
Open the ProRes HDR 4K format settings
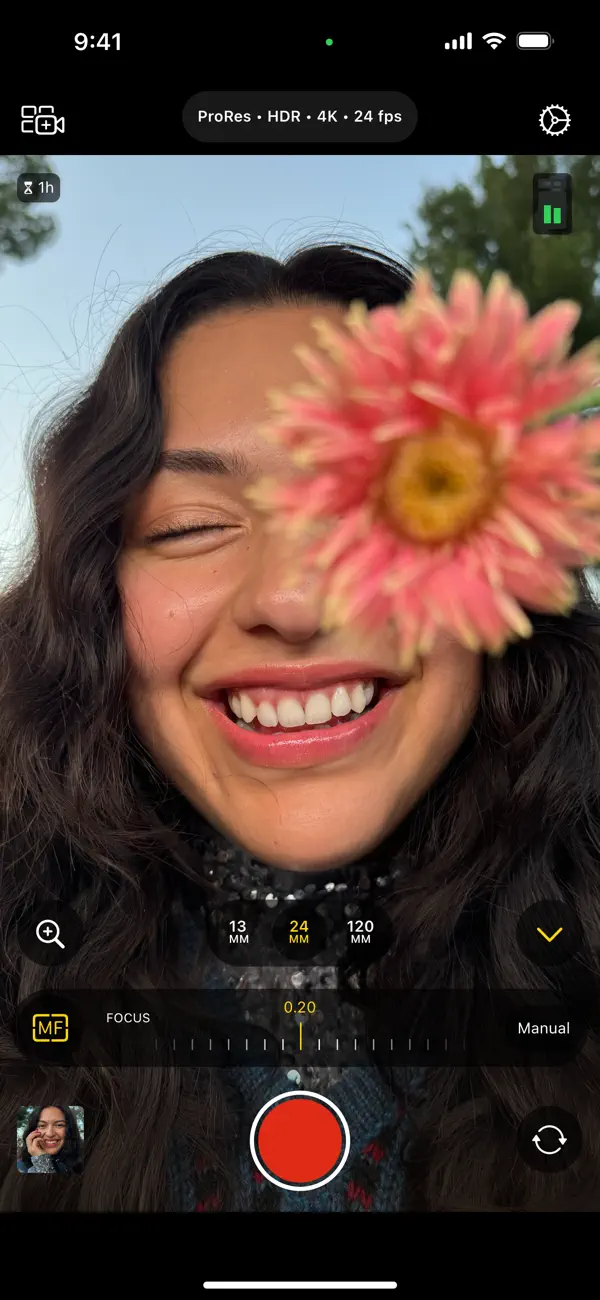(x=299, y=117)
